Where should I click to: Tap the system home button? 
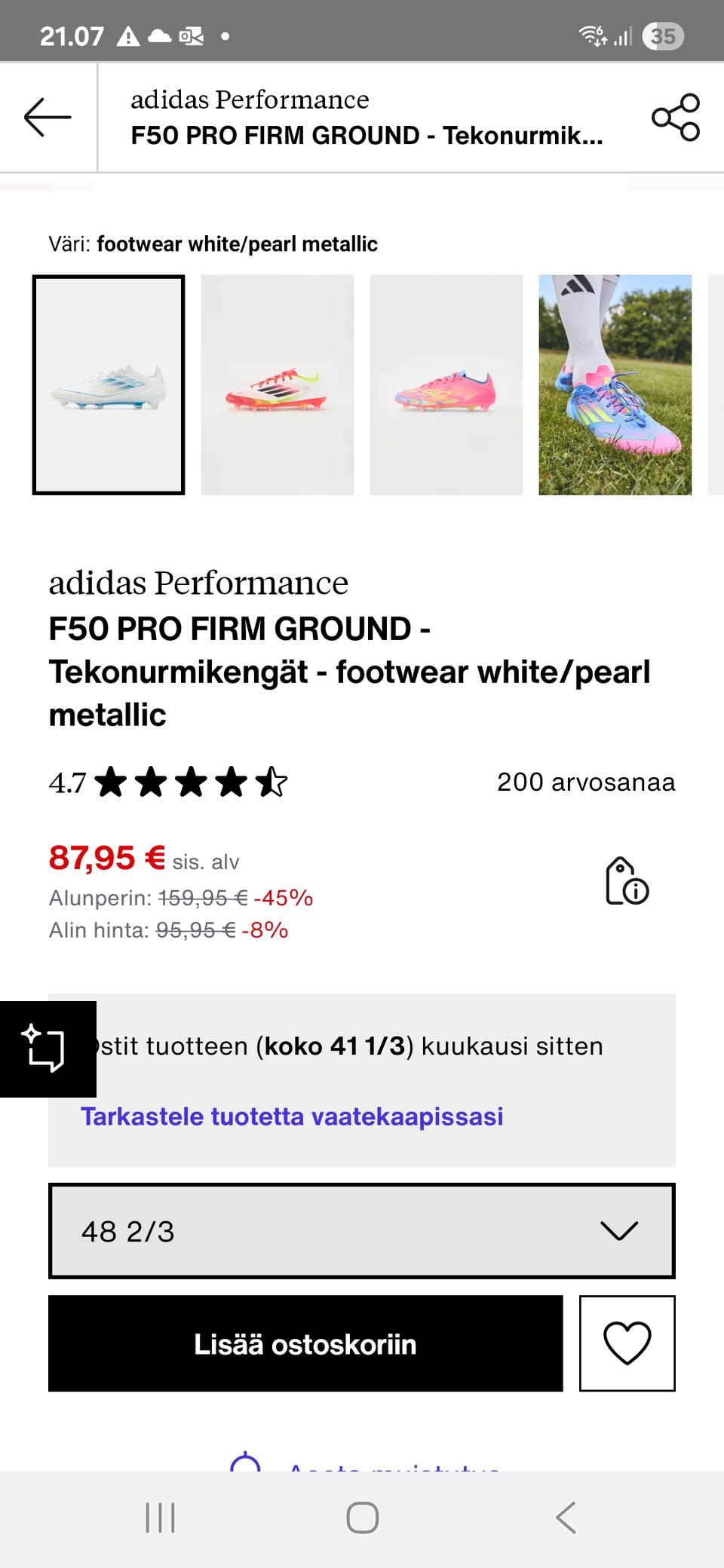(x=362, y=1518)
